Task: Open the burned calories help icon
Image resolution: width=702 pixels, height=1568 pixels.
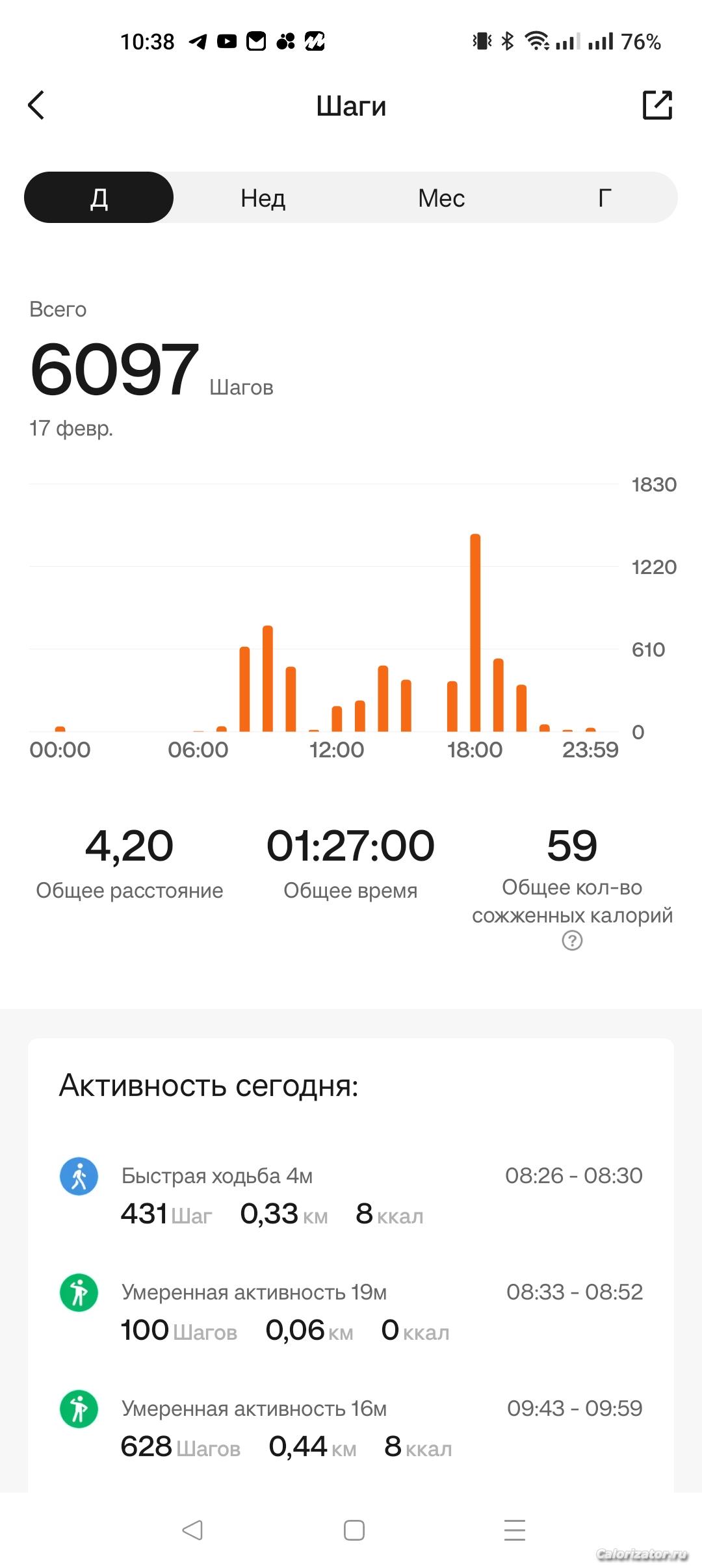Action: coord(572,941)
